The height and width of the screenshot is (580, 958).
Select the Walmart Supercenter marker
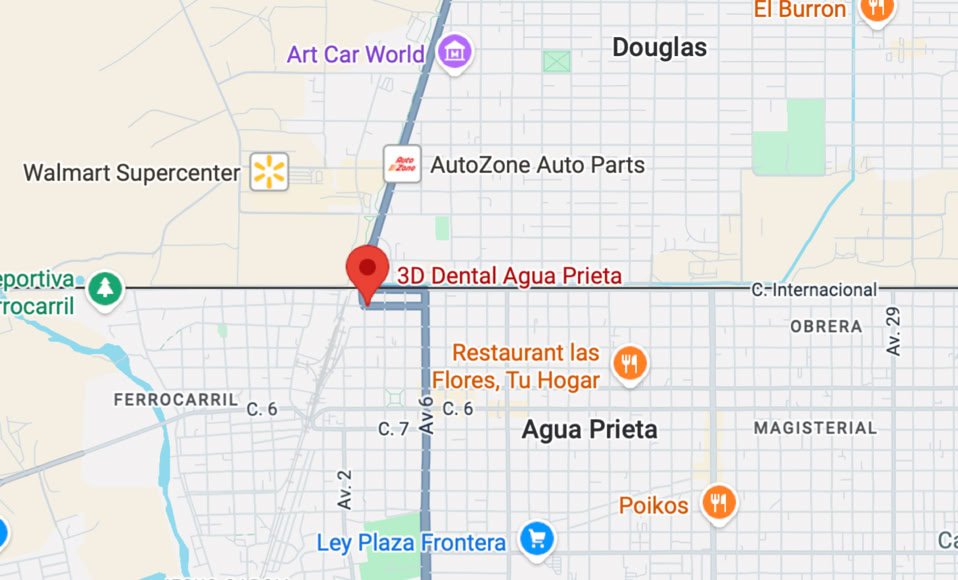[x=269, y=172]
